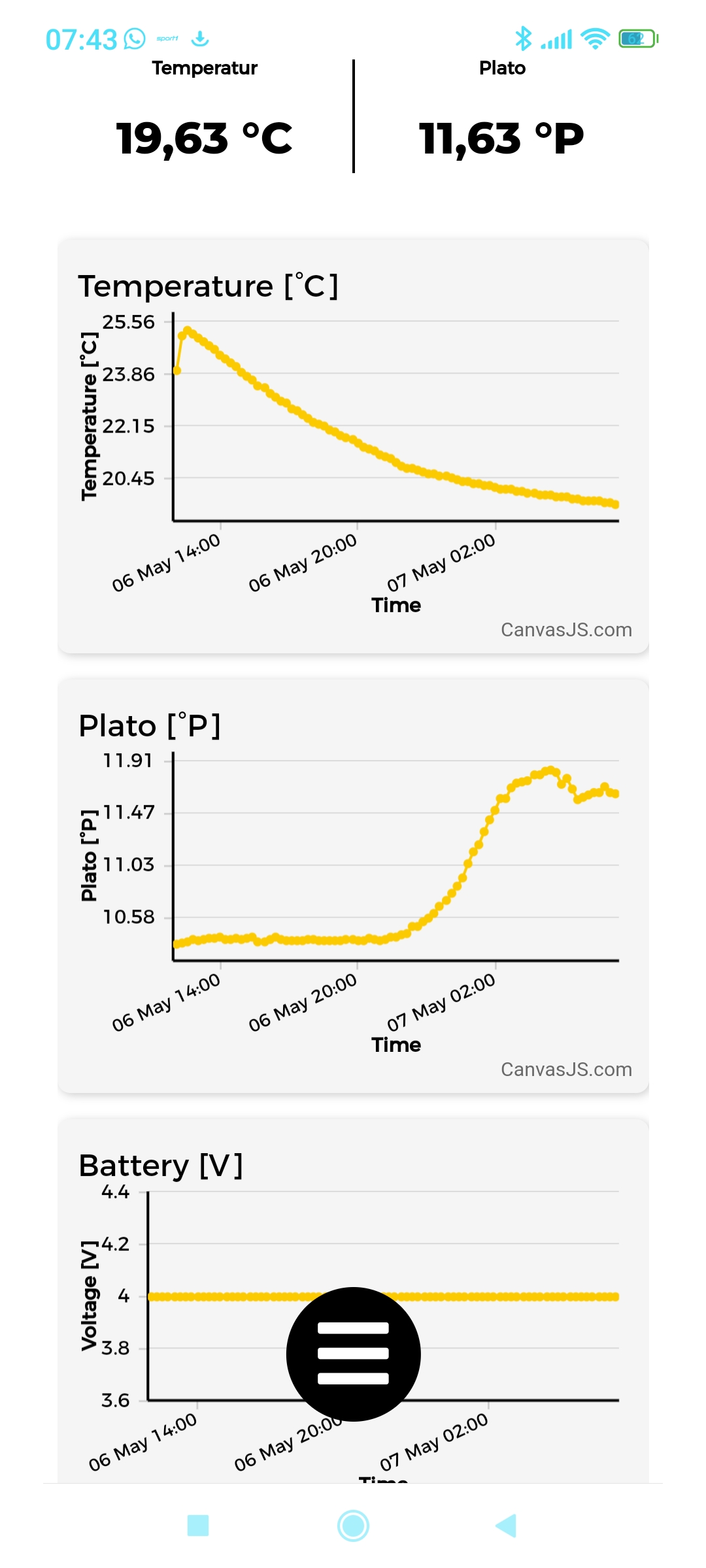Go to the home screen
Image resolution: width=706 pixels, height=1568 pixels.
pyautogui.click(x=353, y=1526)
